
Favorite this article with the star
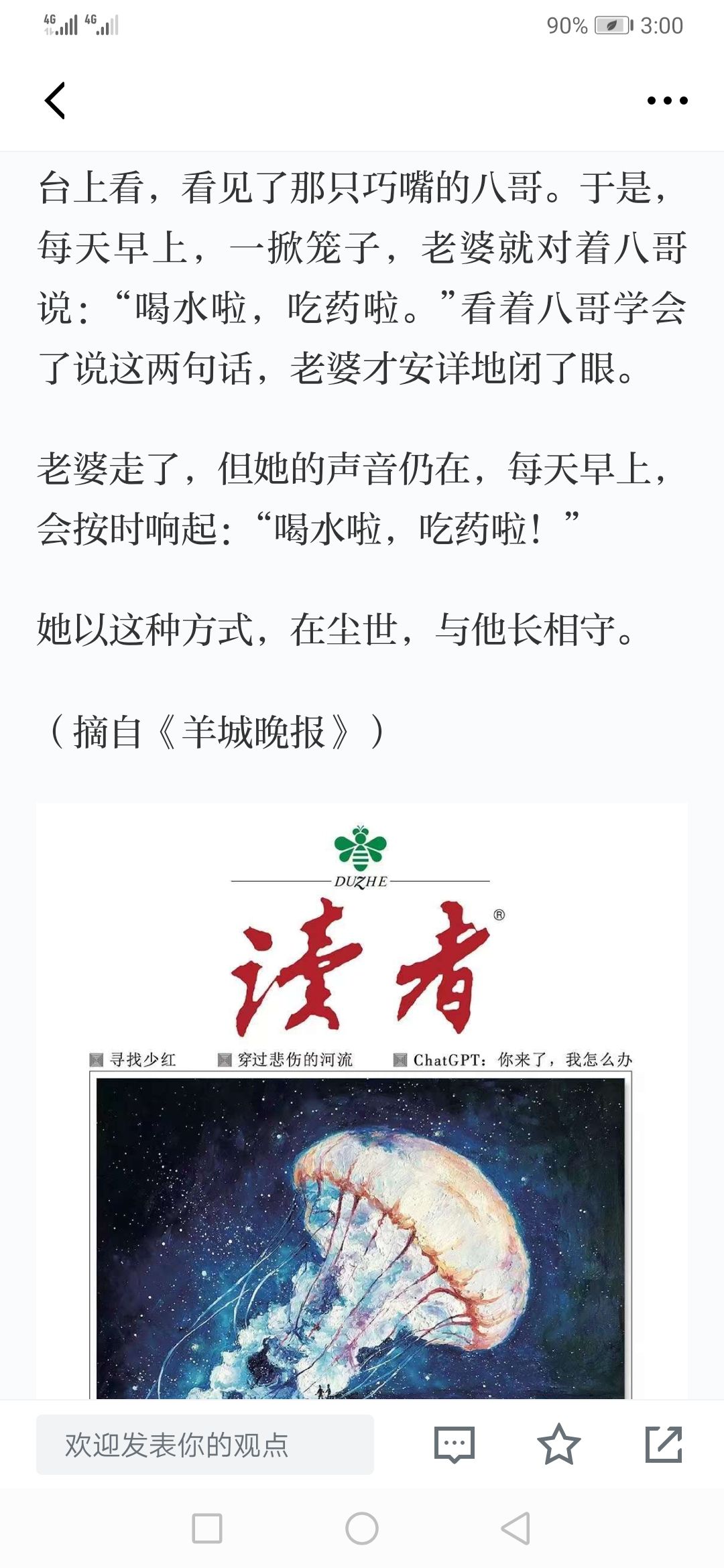tap(558, 1445)
